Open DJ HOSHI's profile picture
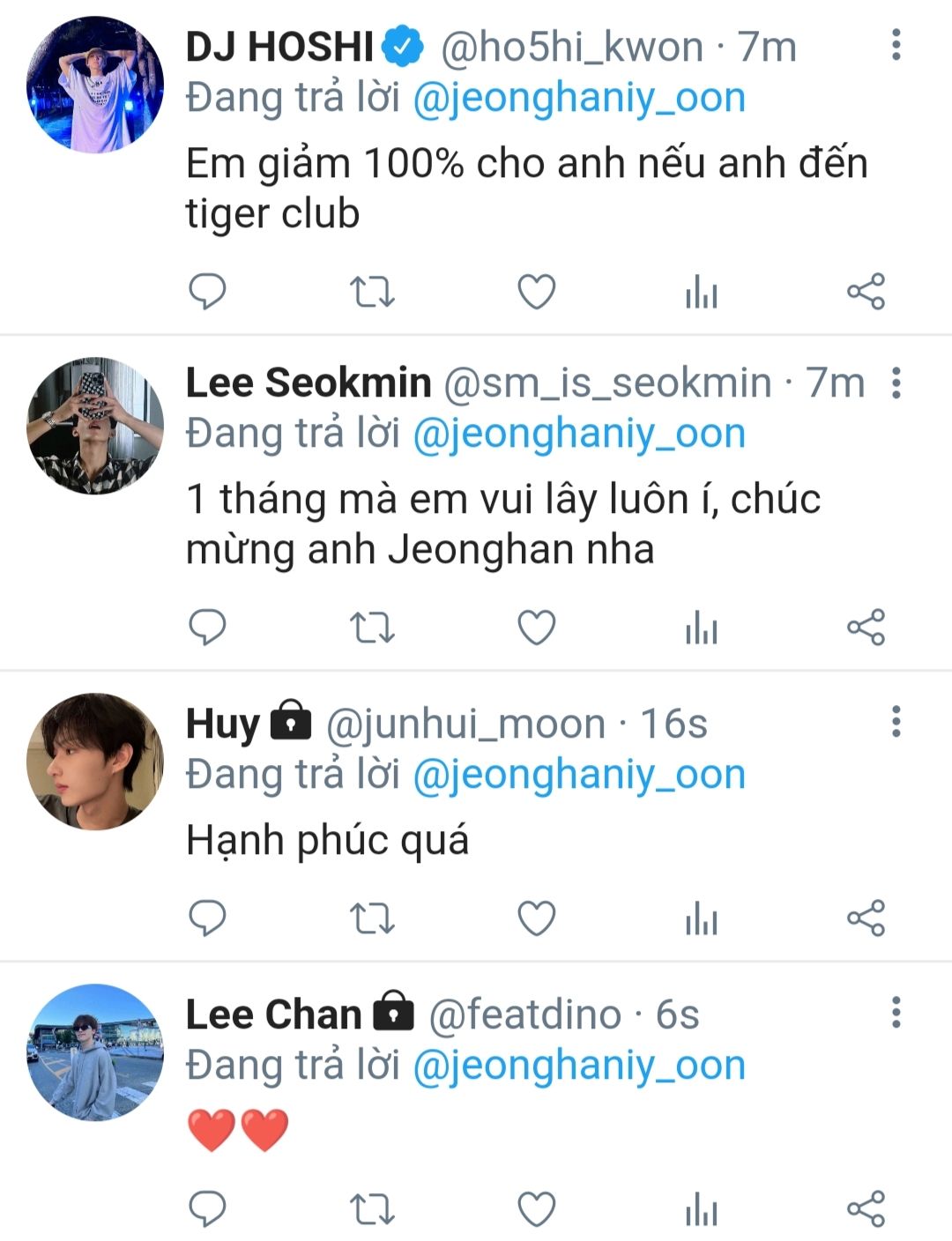Viewport: 952px width, 1241px height. 95,85
